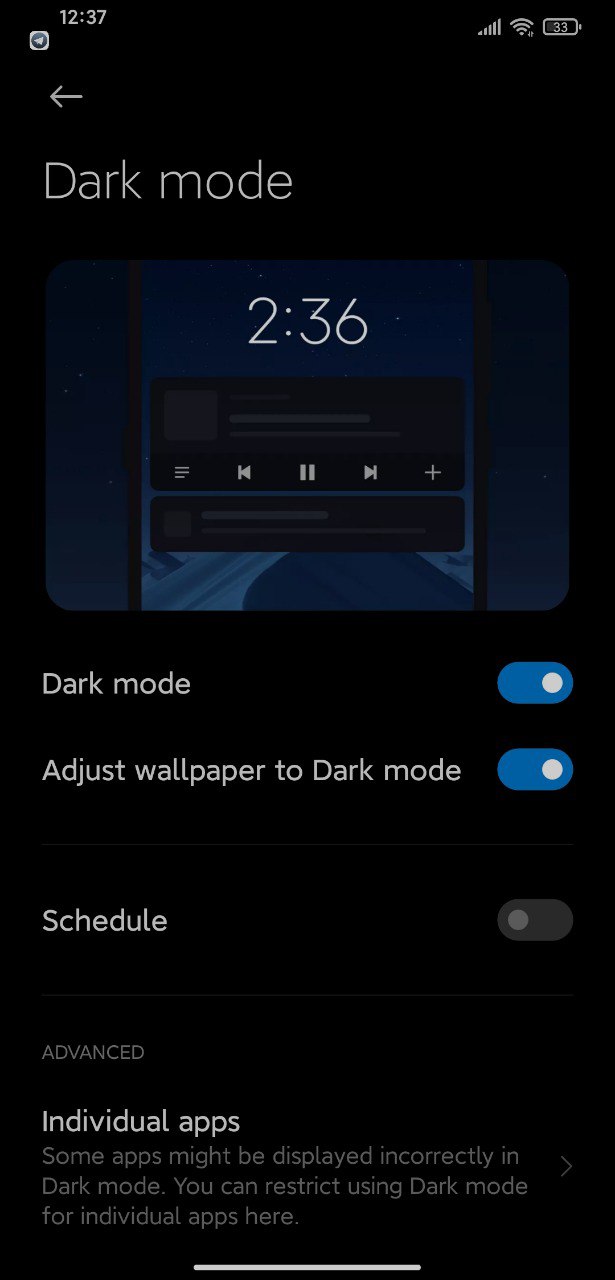
Task: Disable Adjust wallpaper to Dark mode
Action: (535, 769)
